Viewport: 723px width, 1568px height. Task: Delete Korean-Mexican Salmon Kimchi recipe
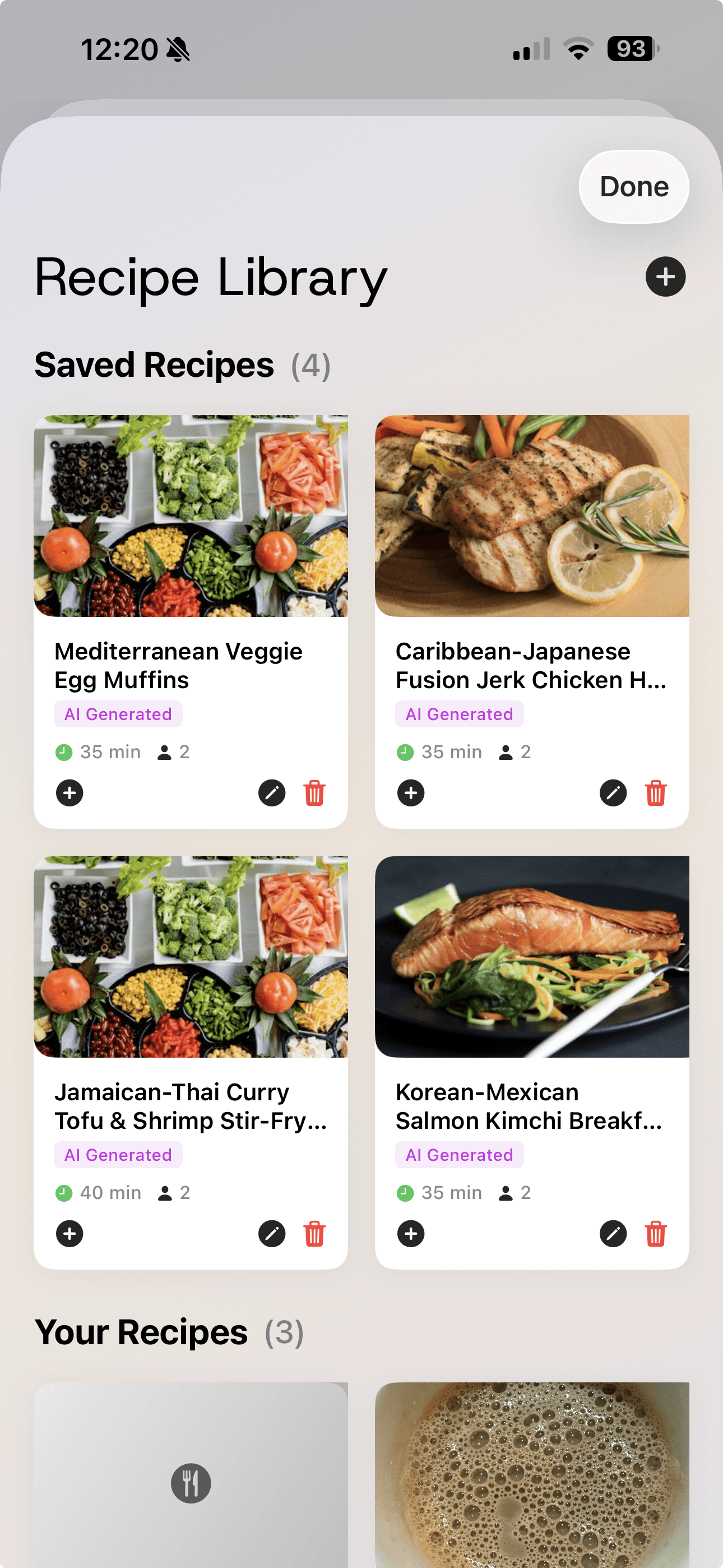click(655, 1233)
